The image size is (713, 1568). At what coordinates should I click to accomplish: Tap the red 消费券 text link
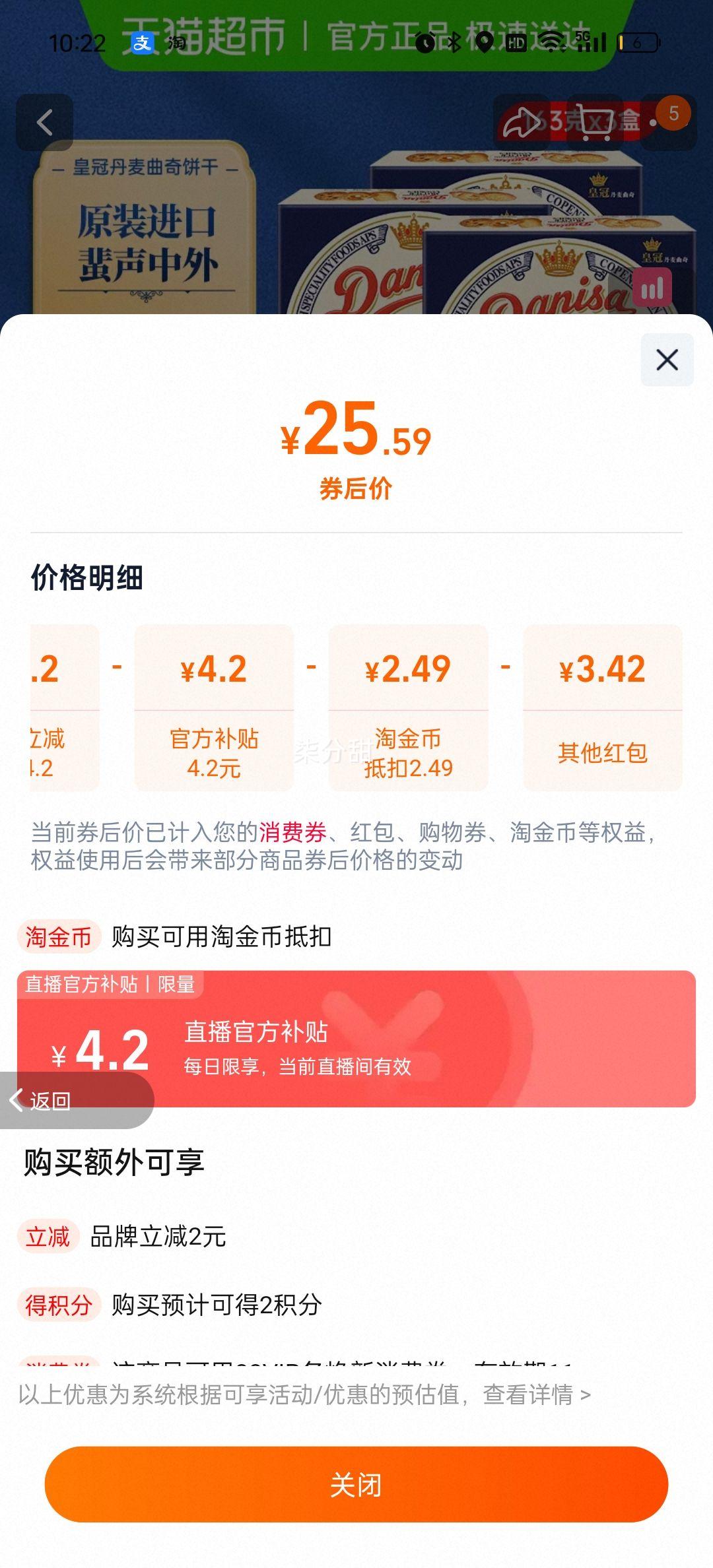point(292,832)
